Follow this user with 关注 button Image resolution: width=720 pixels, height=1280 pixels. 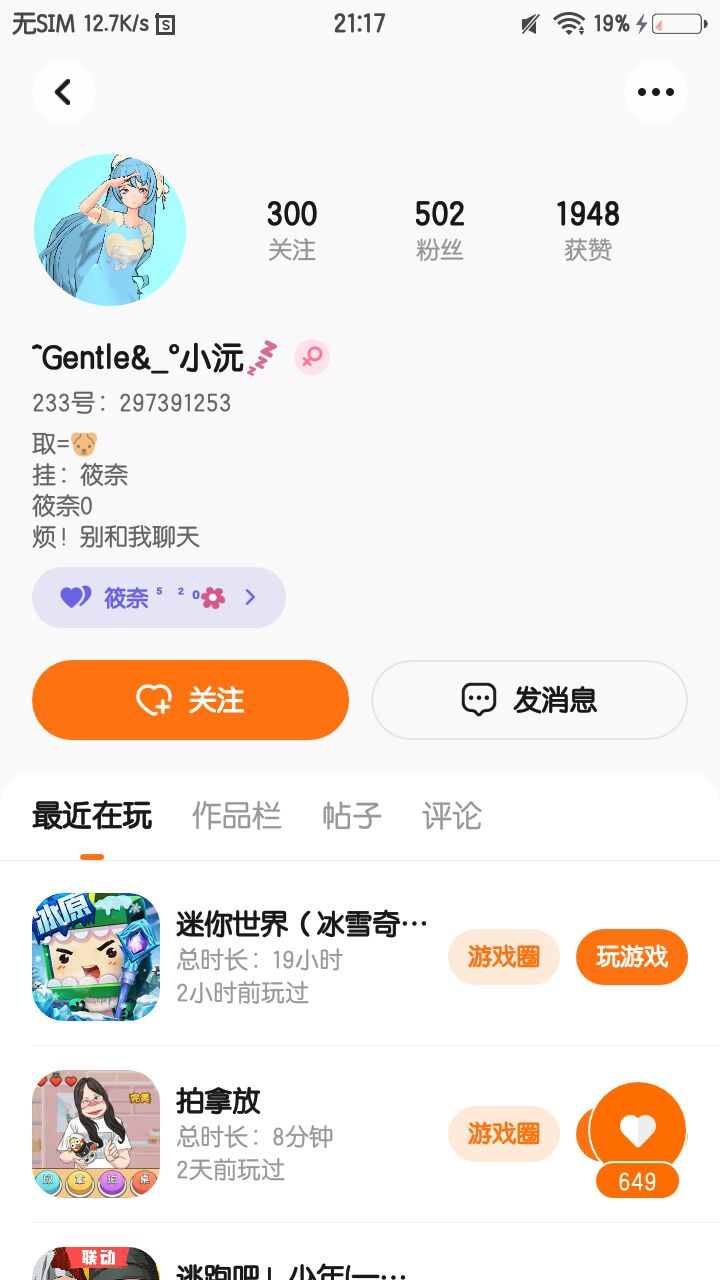(190, 700)
